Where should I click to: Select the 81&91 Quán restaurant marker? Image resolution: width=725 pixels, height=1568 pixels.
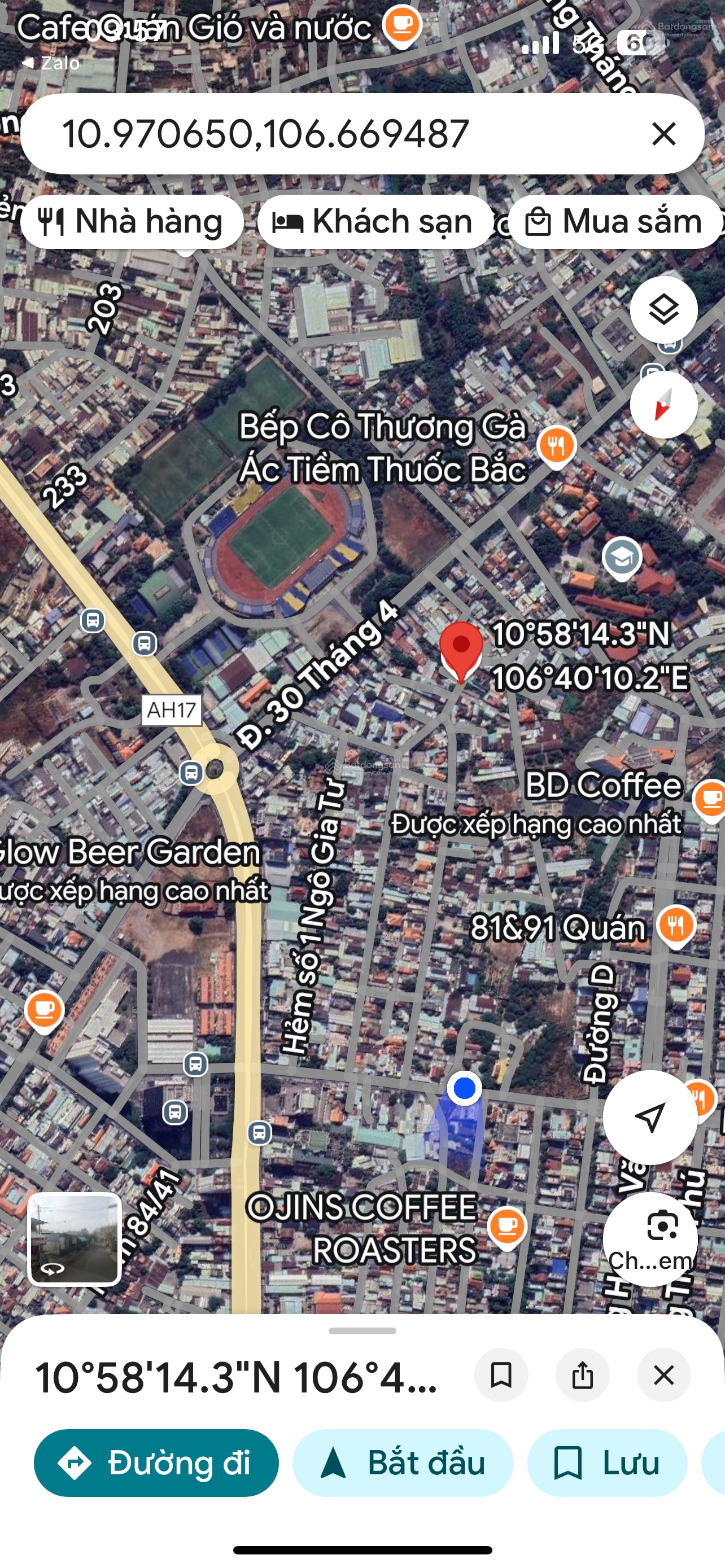pyautogui.click(x=676, y=925)
